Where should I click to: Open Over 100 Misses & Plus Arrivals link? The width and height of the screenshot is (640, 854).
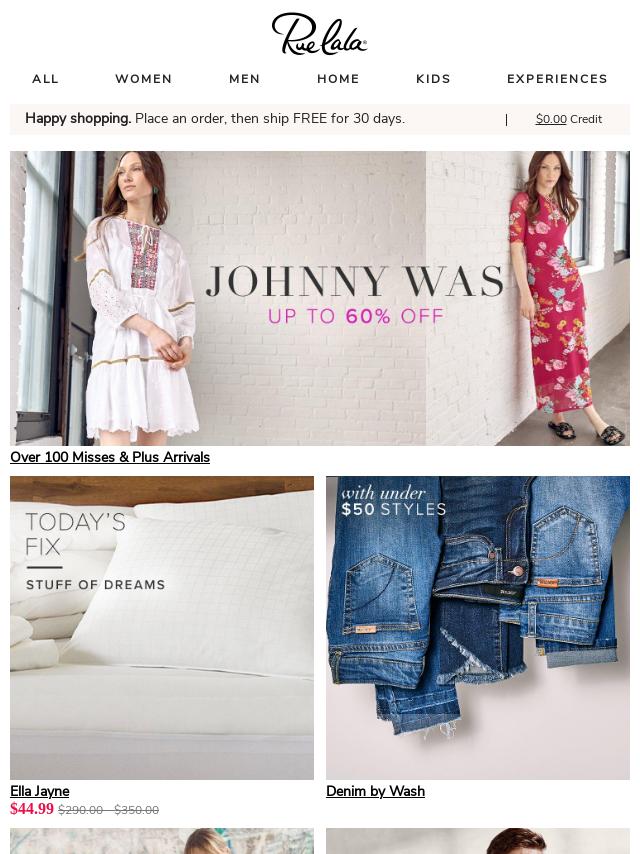110,457
